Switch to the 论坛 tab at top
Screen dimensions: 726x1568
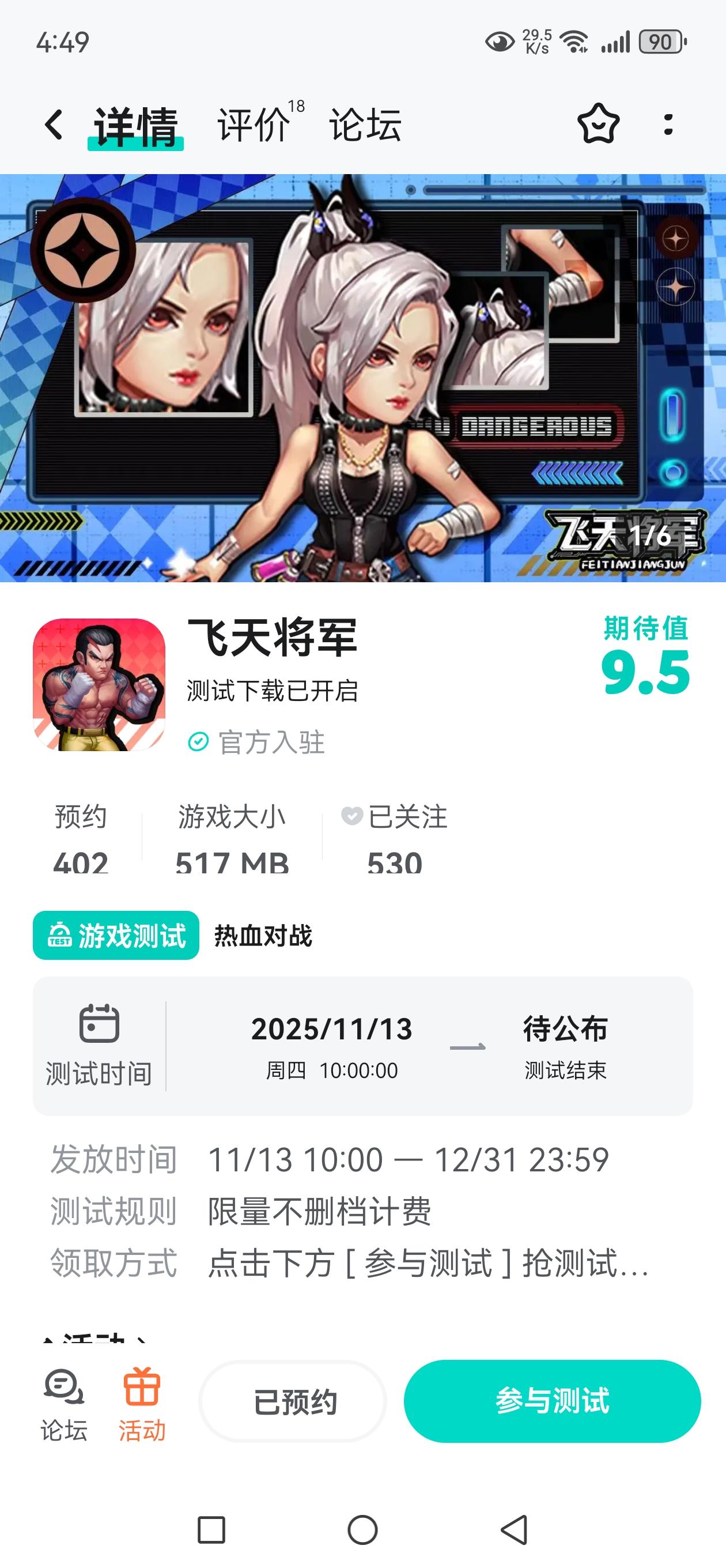pyautogui.click(x=365, y=126)
